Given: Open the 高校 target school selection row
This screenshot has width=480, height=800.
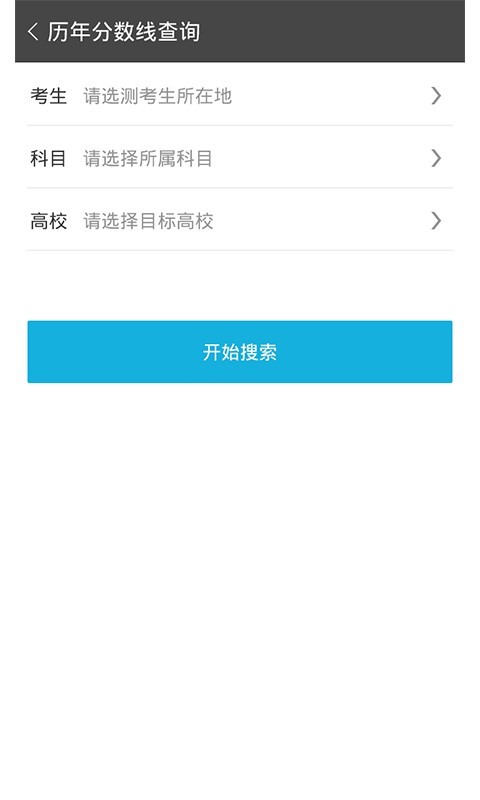Looking at the screenshot, I should 240,220.
